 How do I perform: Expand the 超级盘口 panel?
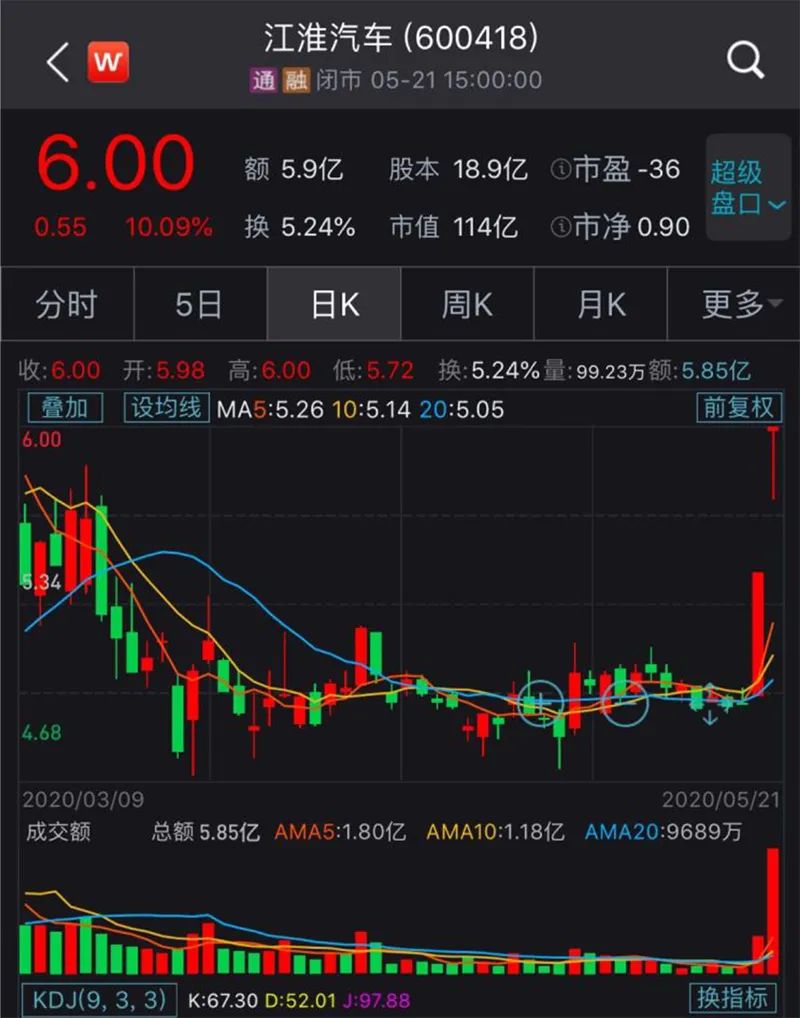(748, 187)
